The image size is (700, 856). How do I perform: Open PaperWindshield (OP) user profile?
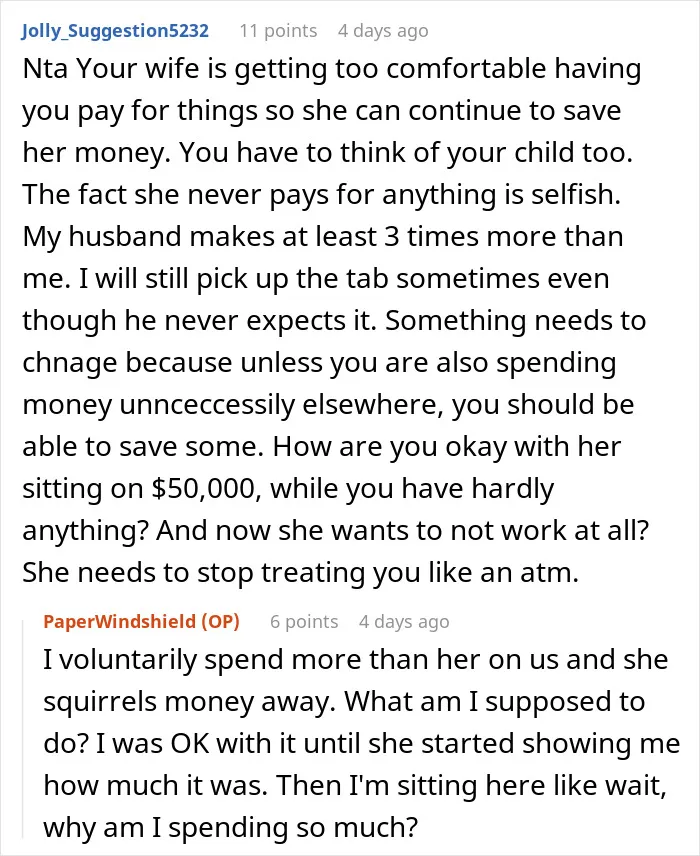(141, 621)
